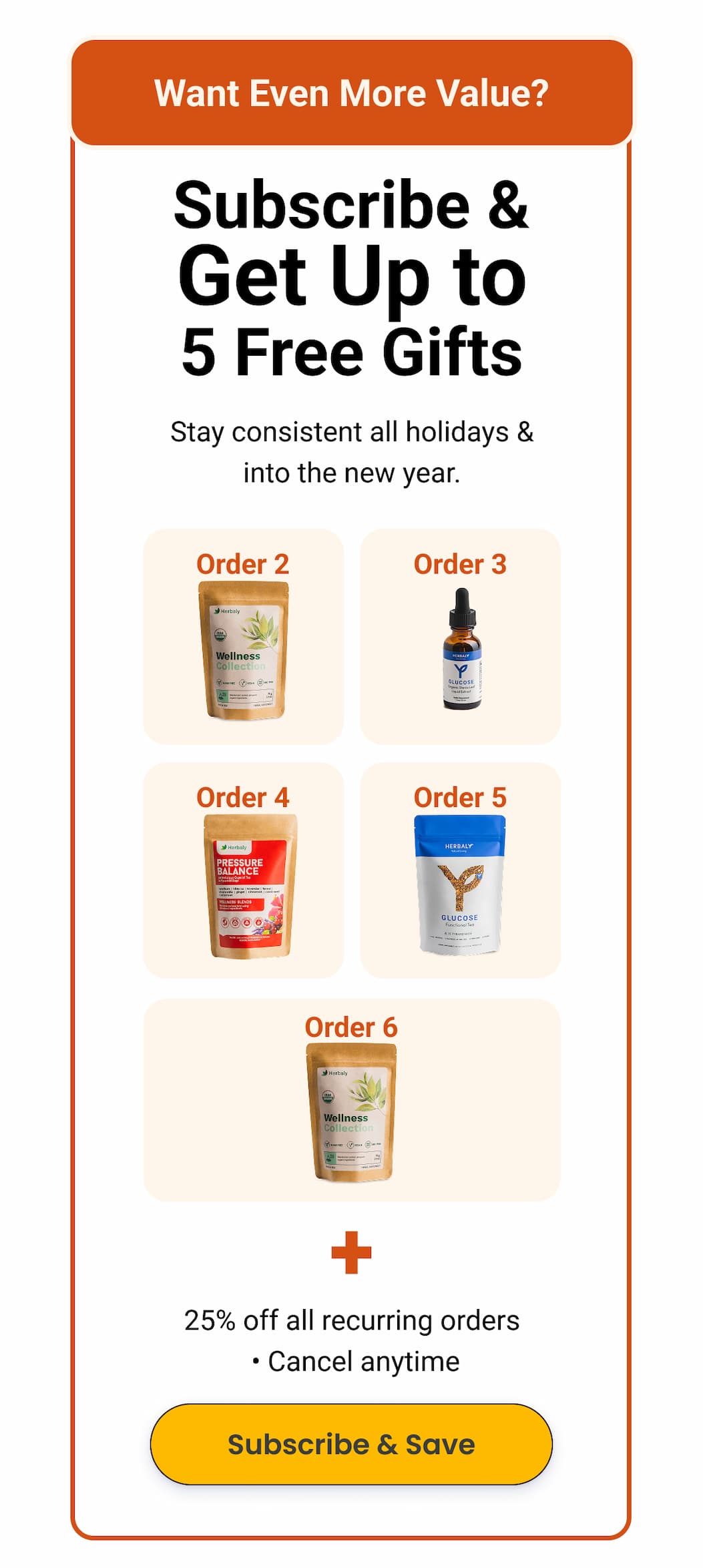This screenshot has width=703, height=1568.
Task: Click the 25% off recurring orders text
Action: [x=352, y=1319]
